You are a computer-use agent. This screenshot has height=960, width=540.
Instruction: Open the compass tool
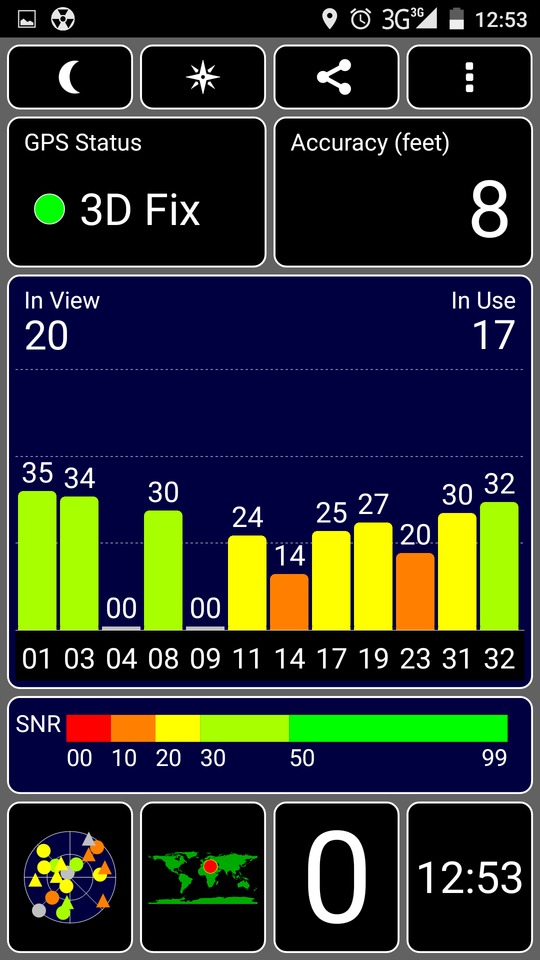point(203,77)
